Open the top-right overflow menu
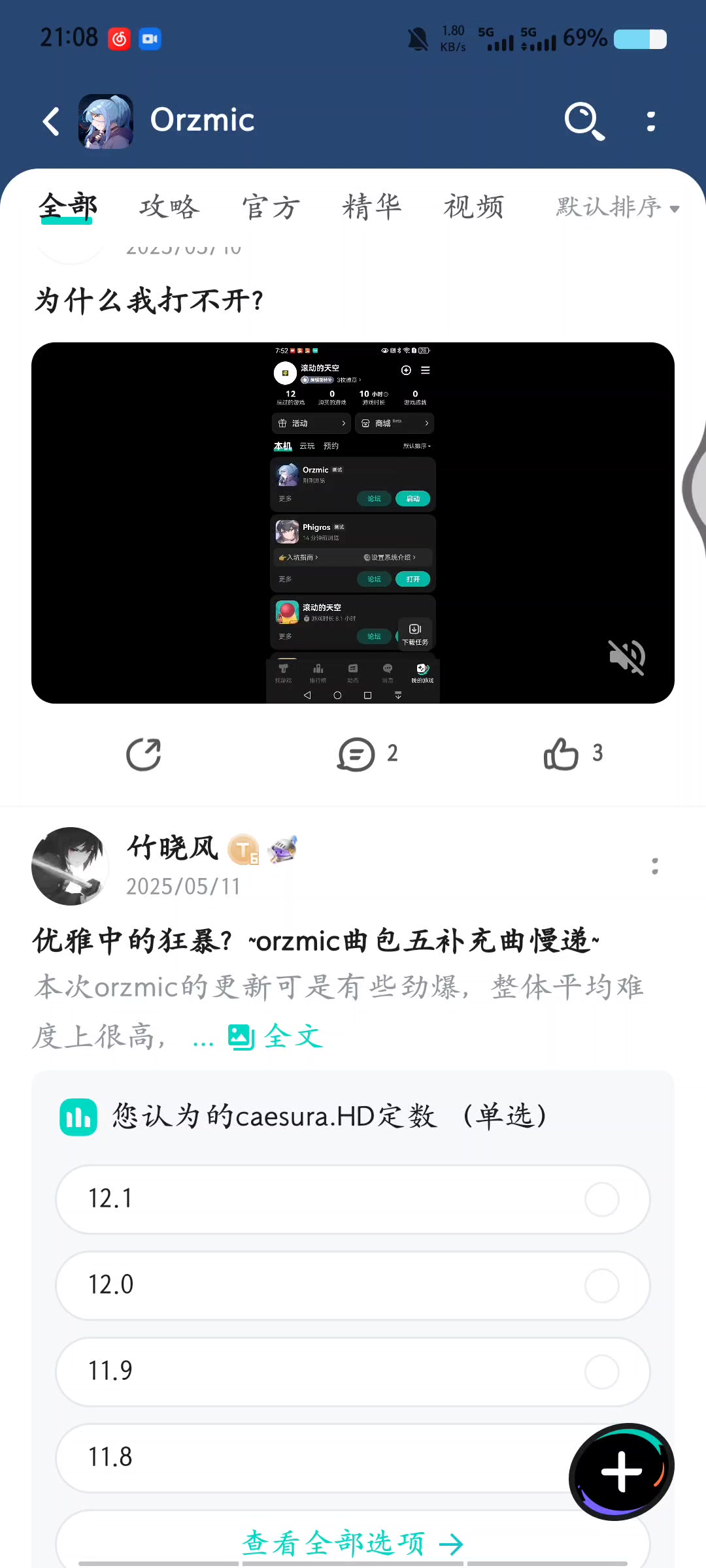This screenshot has width=706, height=1568. point(650,122)
